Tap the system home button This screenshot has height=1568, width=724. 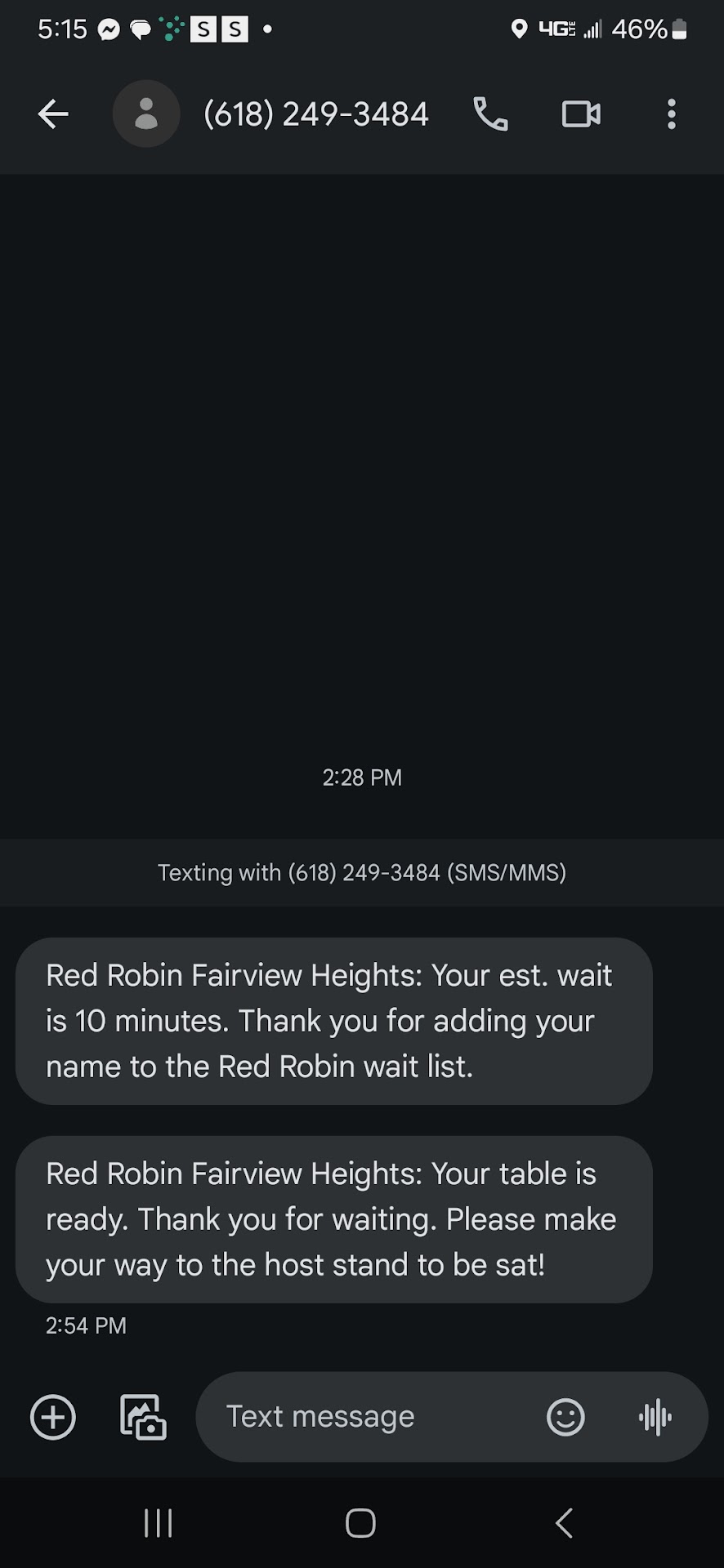tap(360, 1523)
